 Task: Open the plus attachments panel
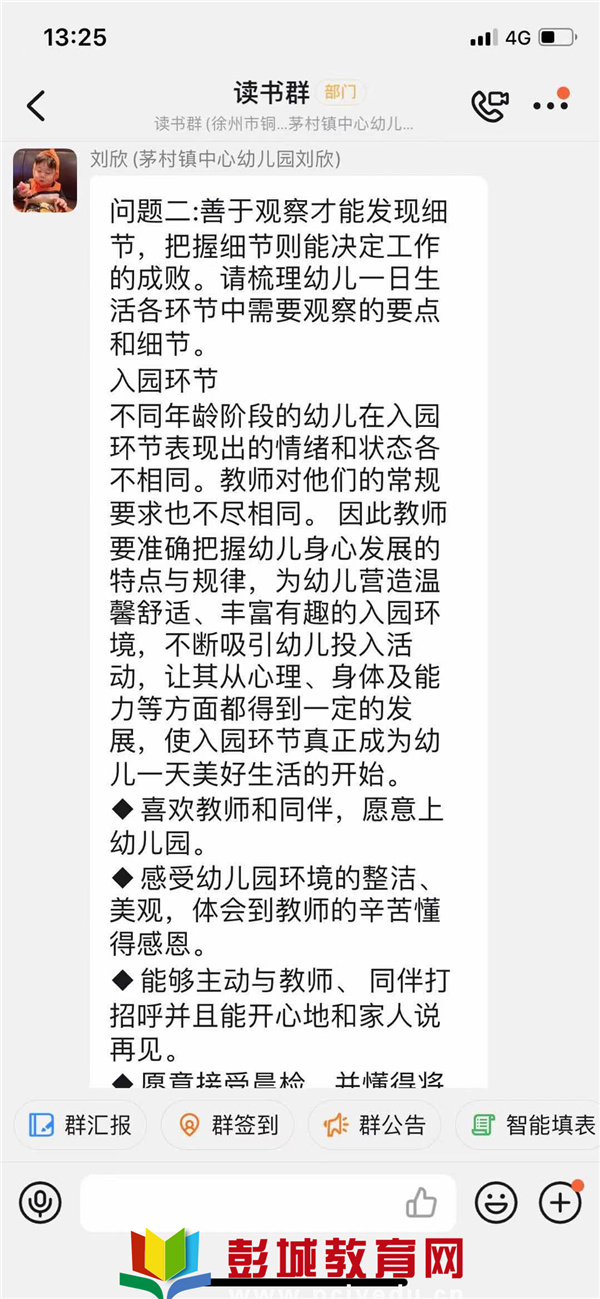(x=560, y=1202)
